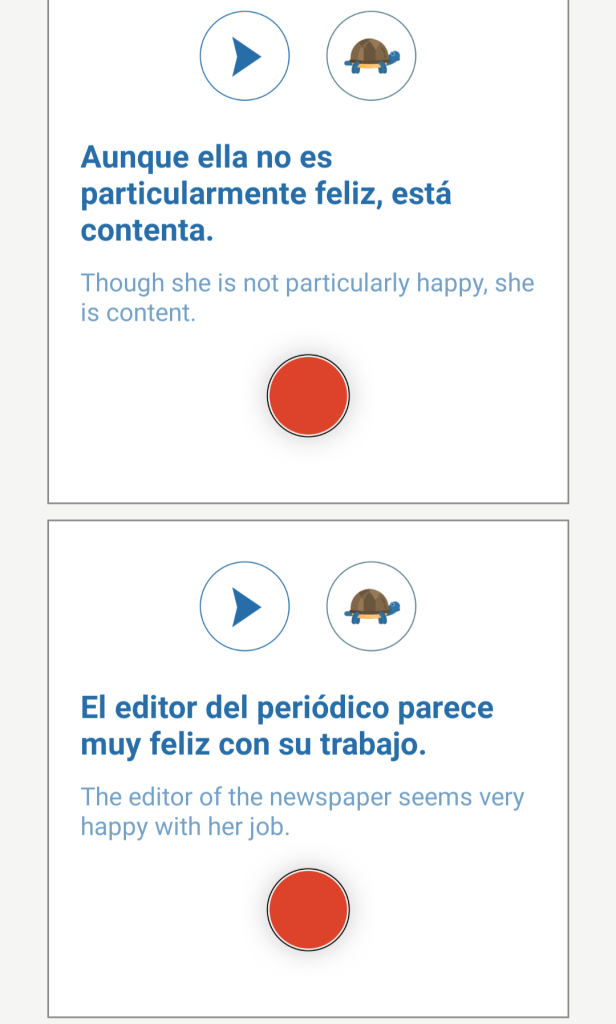Viewport: 616px width, 1024px height.
Task: Record yourself saying 'Aunque ella no es' sentence
Action: (308, 396)
